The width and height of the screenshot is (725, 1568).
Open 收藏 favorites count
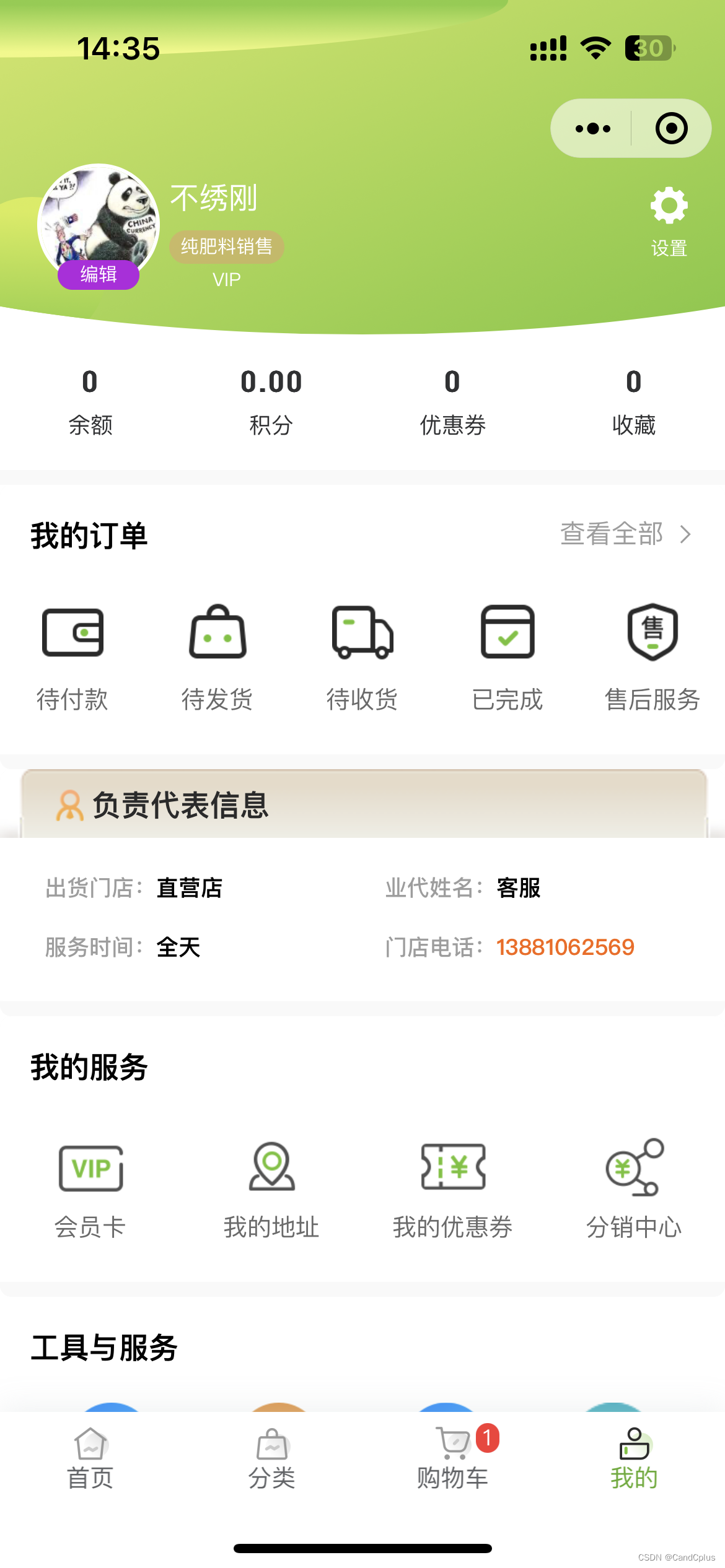pos(633,401)
